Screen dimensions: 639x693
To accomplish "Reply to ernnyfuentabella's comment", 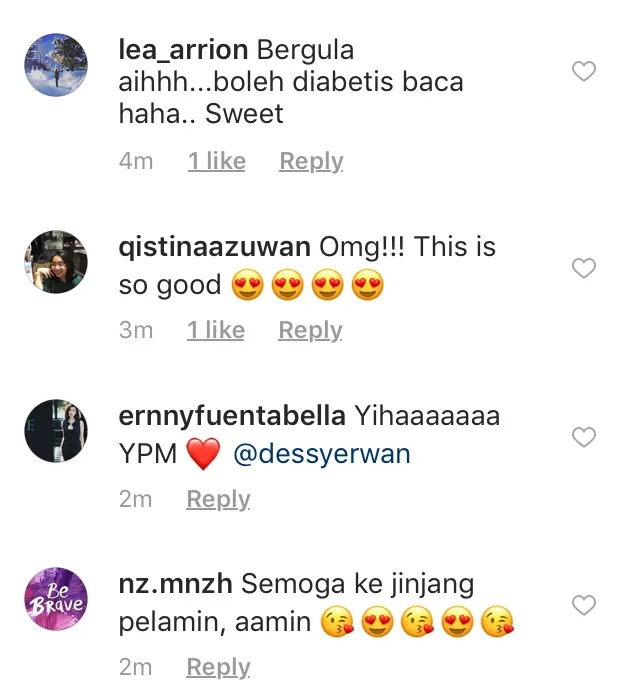I will pyautogui.click(x=218, y=499).
